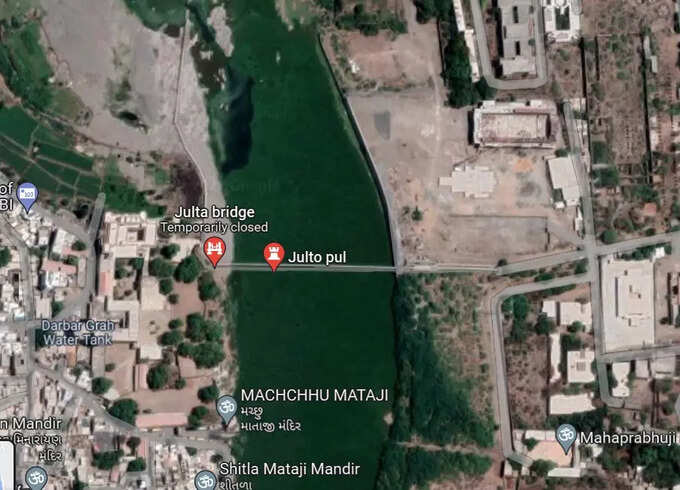Tap the Machchhu Mataji temple pin
The image size is (680, 490).
(x=227, y=406)
